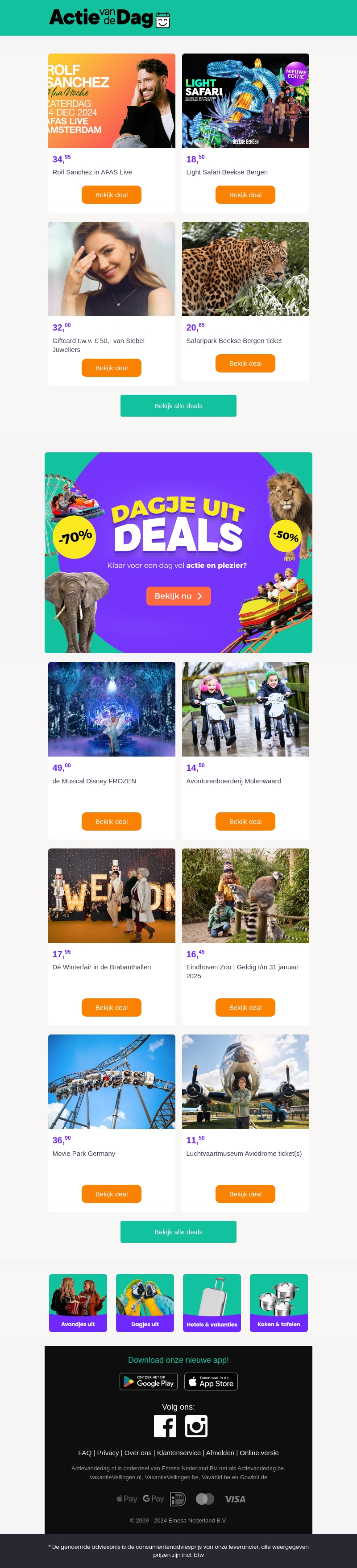Screen dimensions: 357x1568
Task: Tap 'Bekijk nu' on Dagje Uit Deals banner
Action: coord(178,596)
